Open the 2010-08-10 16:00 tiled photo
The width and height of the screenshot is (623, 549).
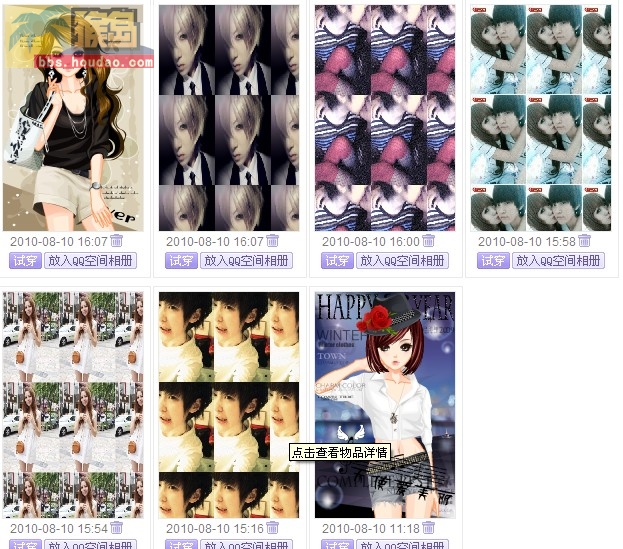(385, 118)
